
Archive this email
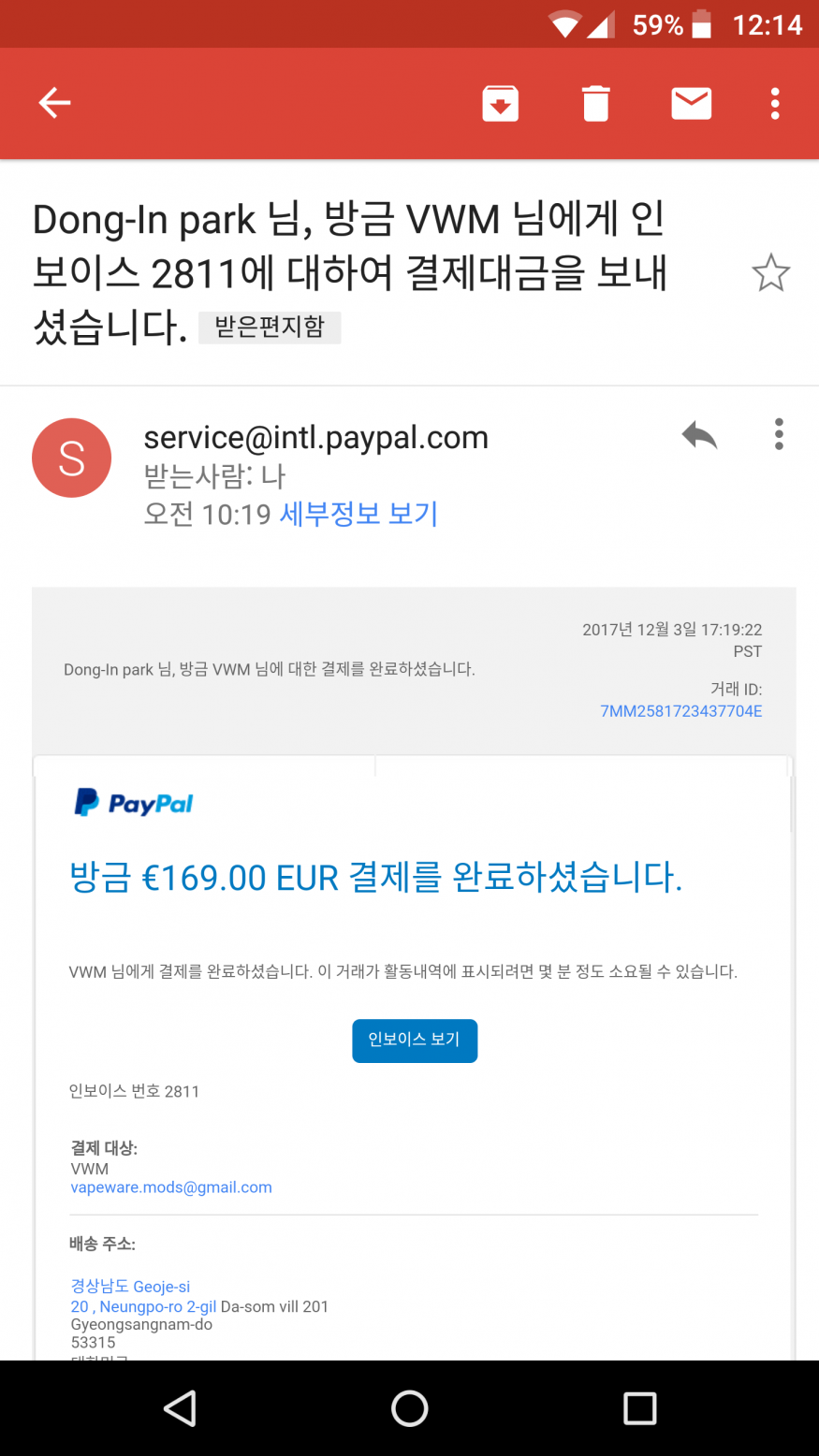click(x=501, y=103)
